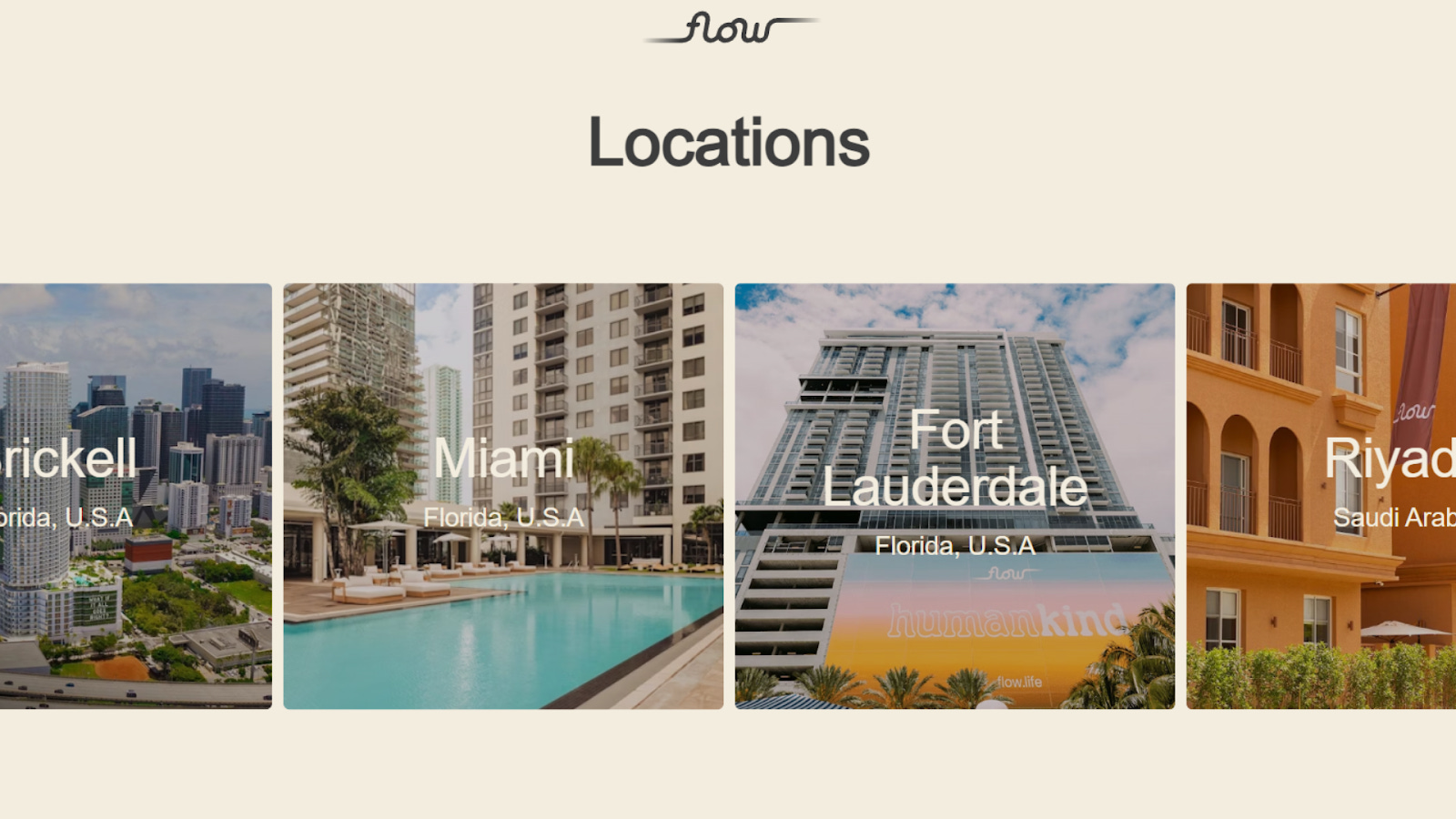
Task: Open the Riyadh, Saudi Arabia card
Action: [x=1321, y=496]
